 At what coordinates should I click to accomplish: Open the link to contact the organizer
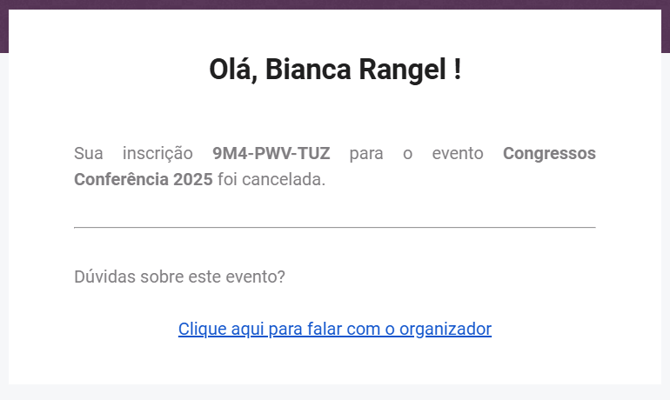(x=334, y=328)
